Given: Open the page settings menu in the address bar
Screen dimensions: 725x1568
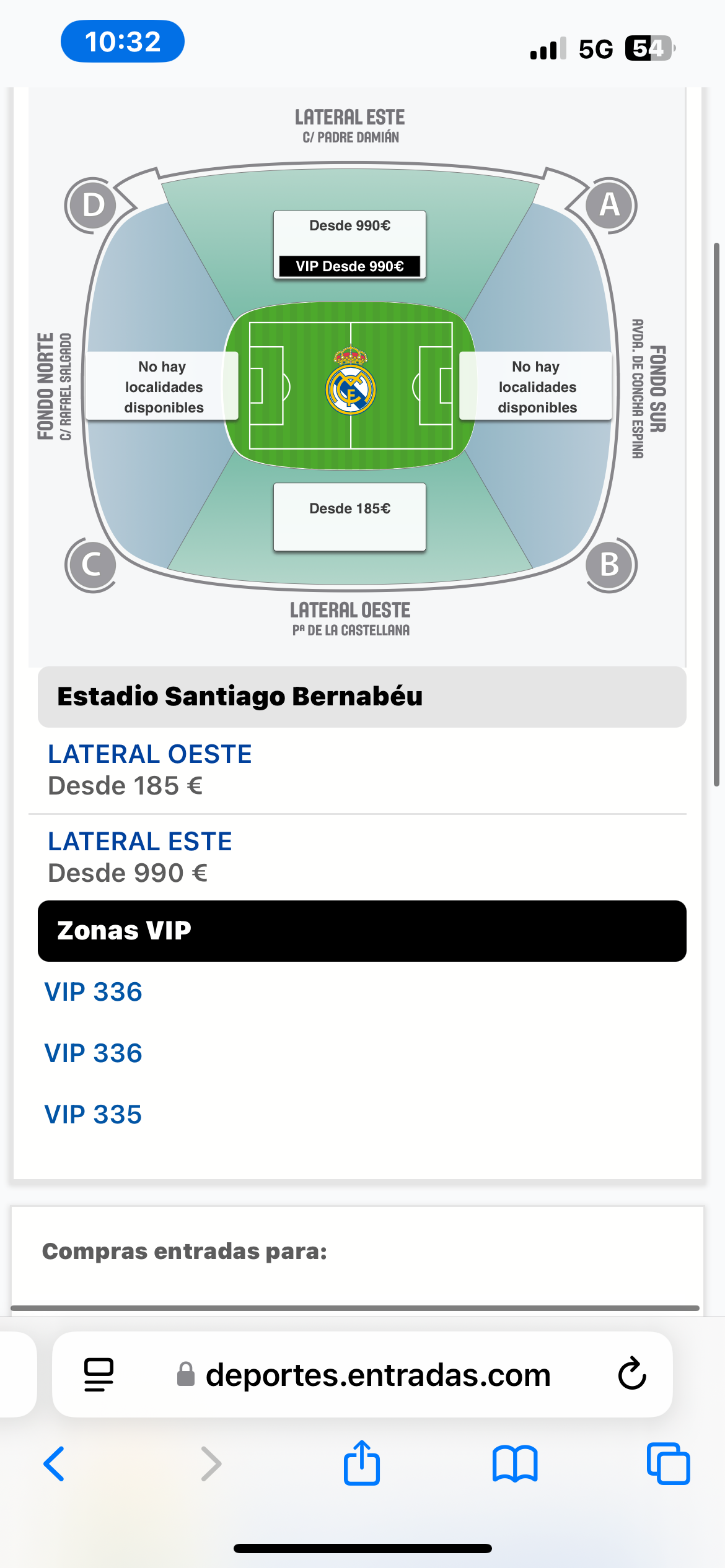Looking at the screenshot, I should tap(99, 1374).
